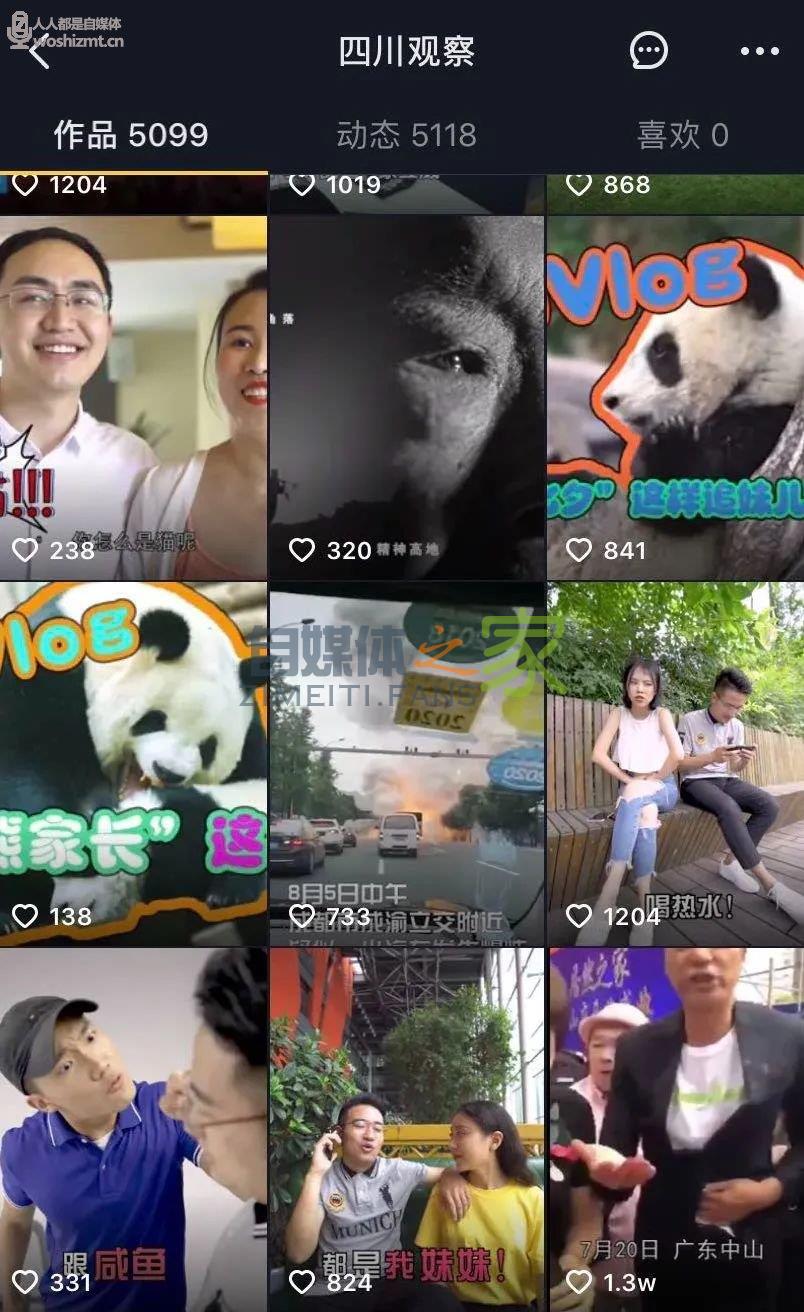The height and width of the screenshot is (1312, 804).
Task: Open the couple video with 238 likes
Action: [x=133, y=398]
